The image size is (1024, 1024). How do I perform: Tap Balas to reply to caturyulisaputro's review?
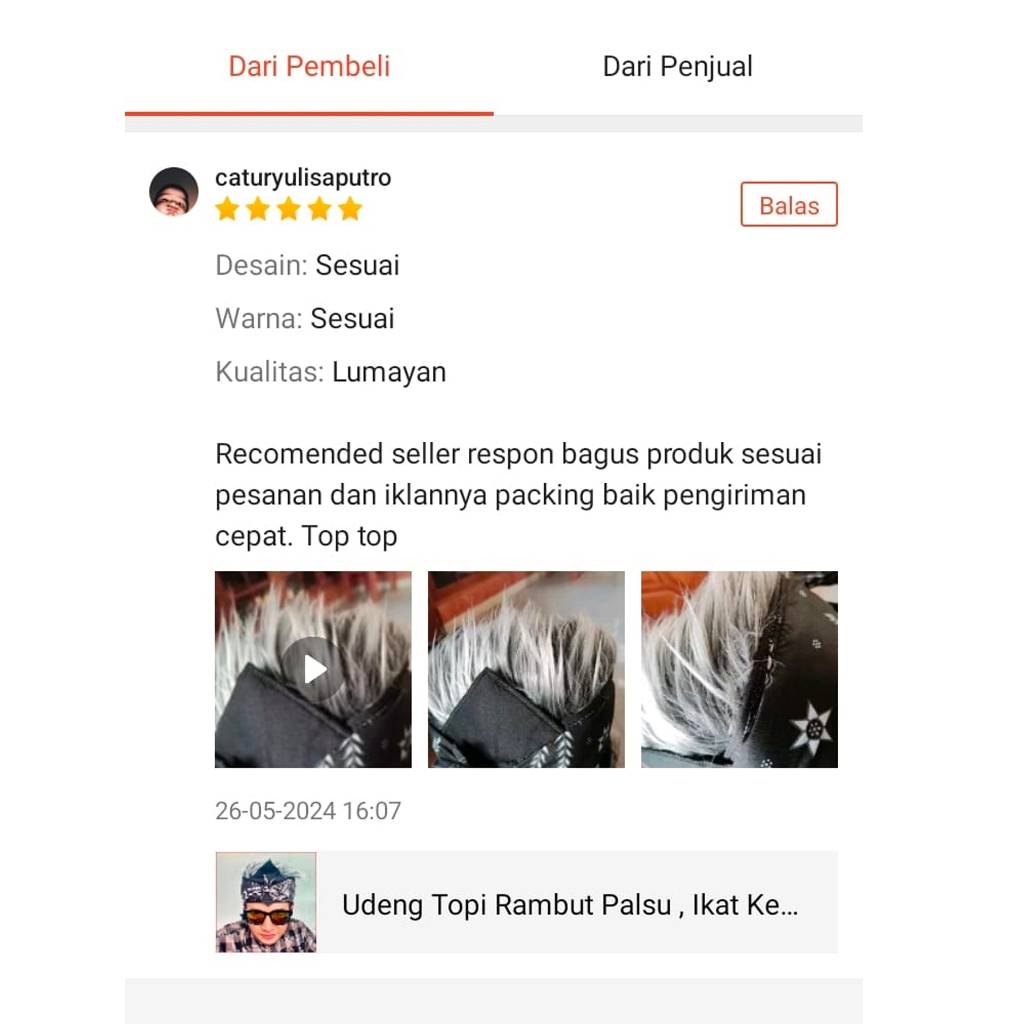788,205
